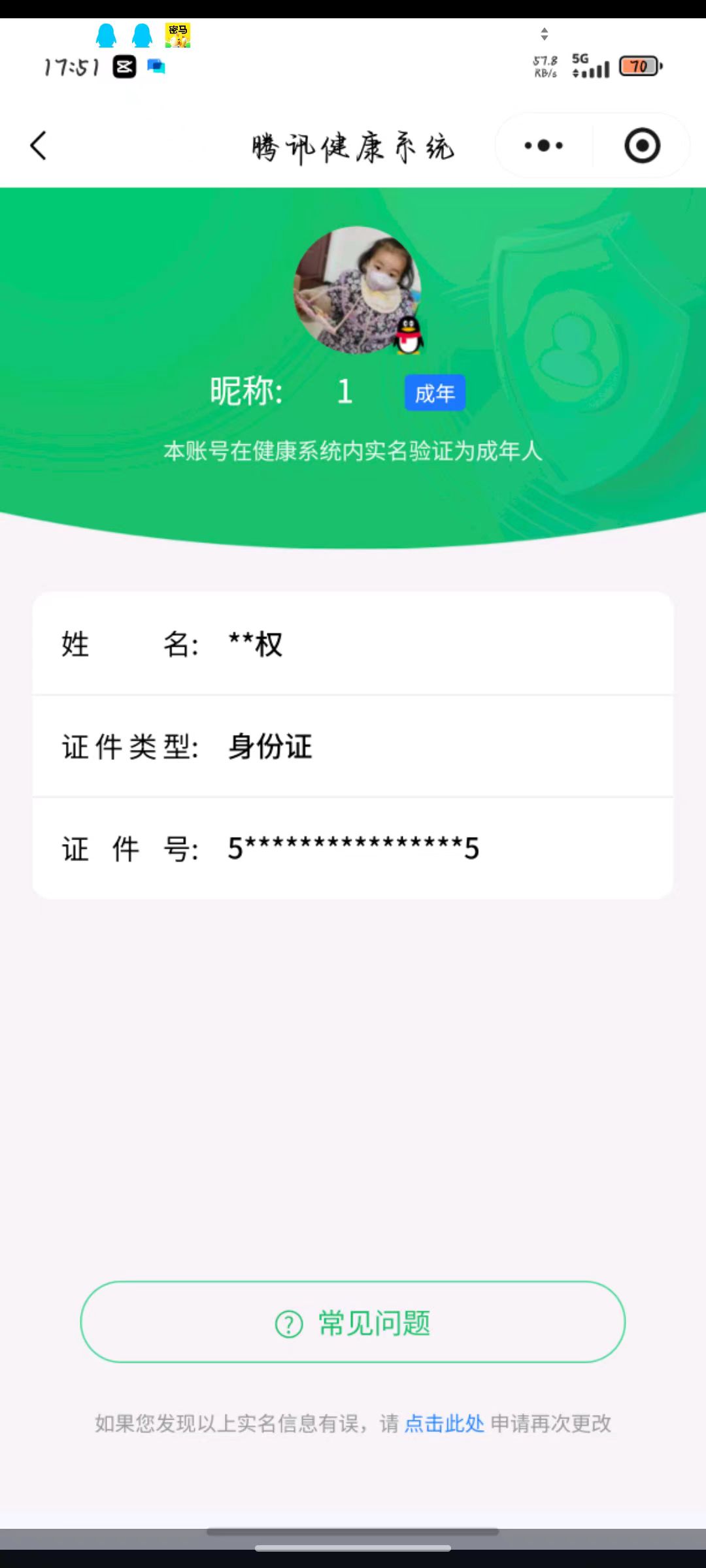Viewport: 706px width, 1568px height.
Task: Tap the 点击此处 link to reapply
Action: 444,1423
